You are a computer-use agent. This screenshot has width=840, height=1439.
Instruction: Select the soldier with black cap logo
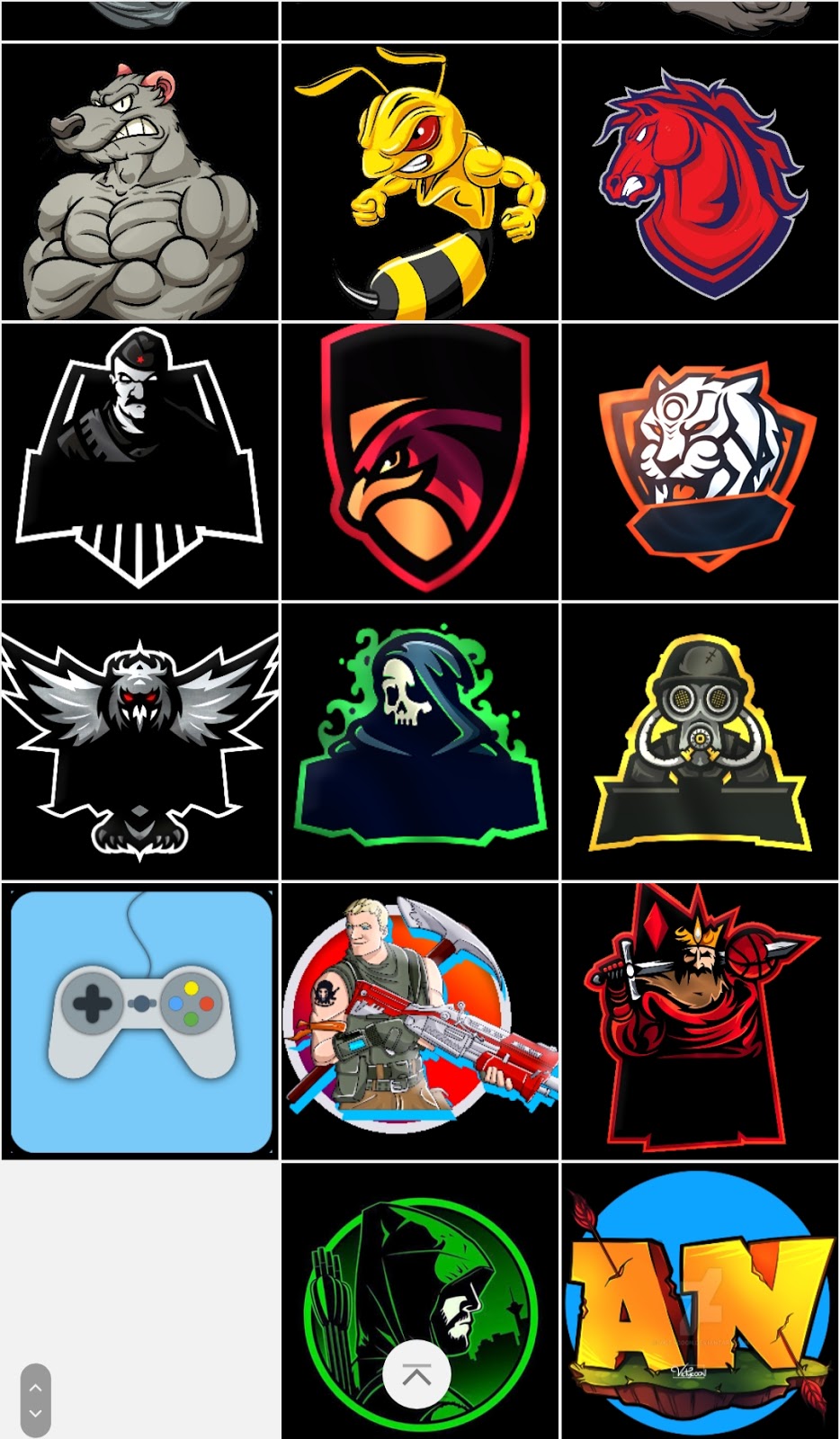click(140, 461)
